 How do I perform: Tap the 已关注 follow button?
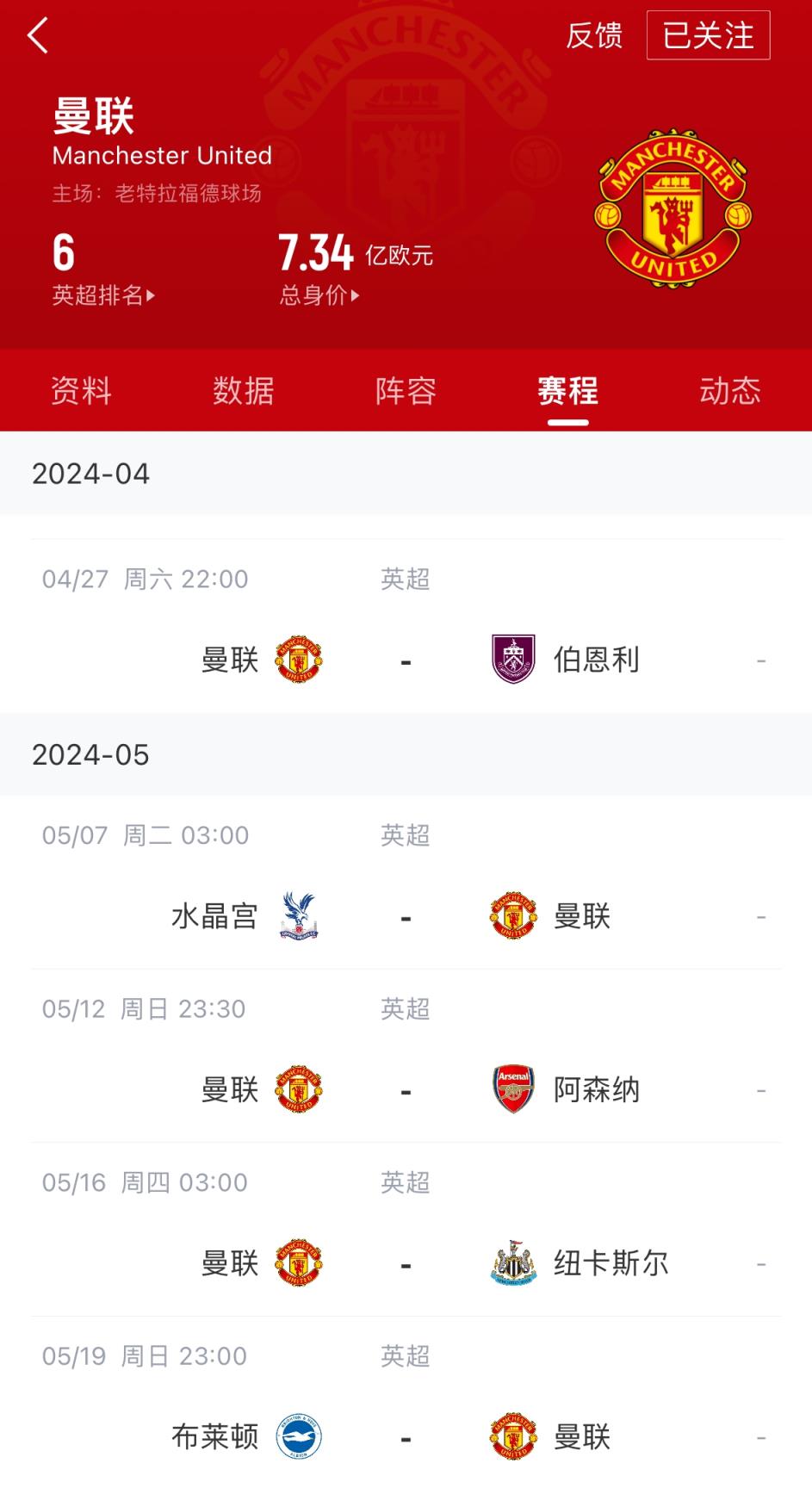pyautogui.click(x=708, y=36)
